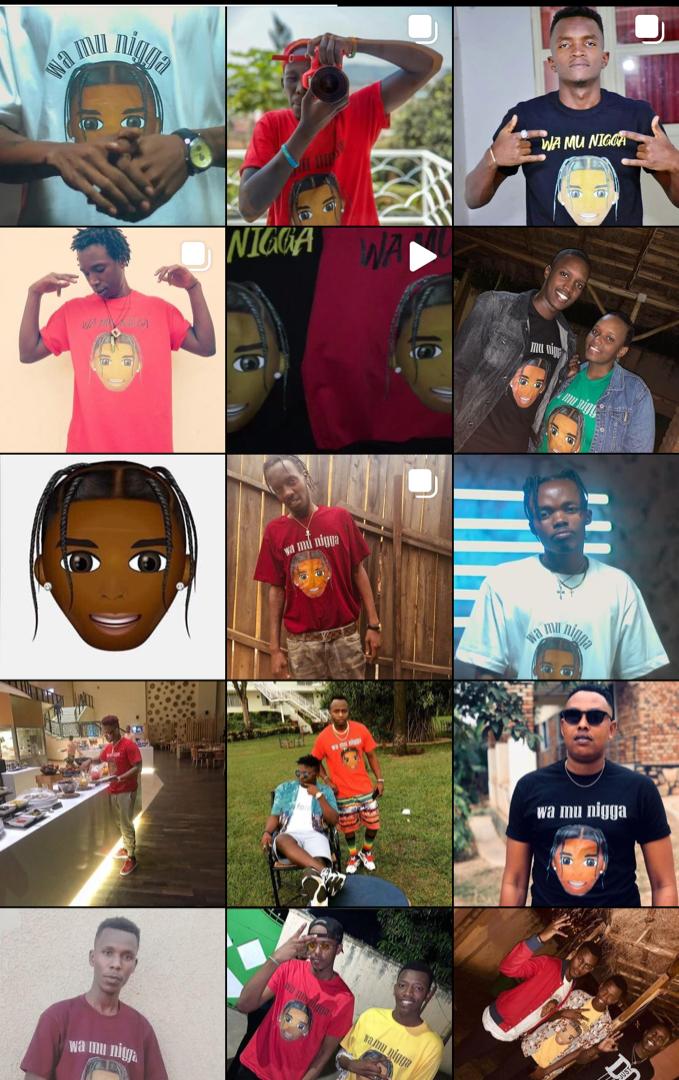Open the white-shirt man with blue neon lights post

(x=566, y=567)
